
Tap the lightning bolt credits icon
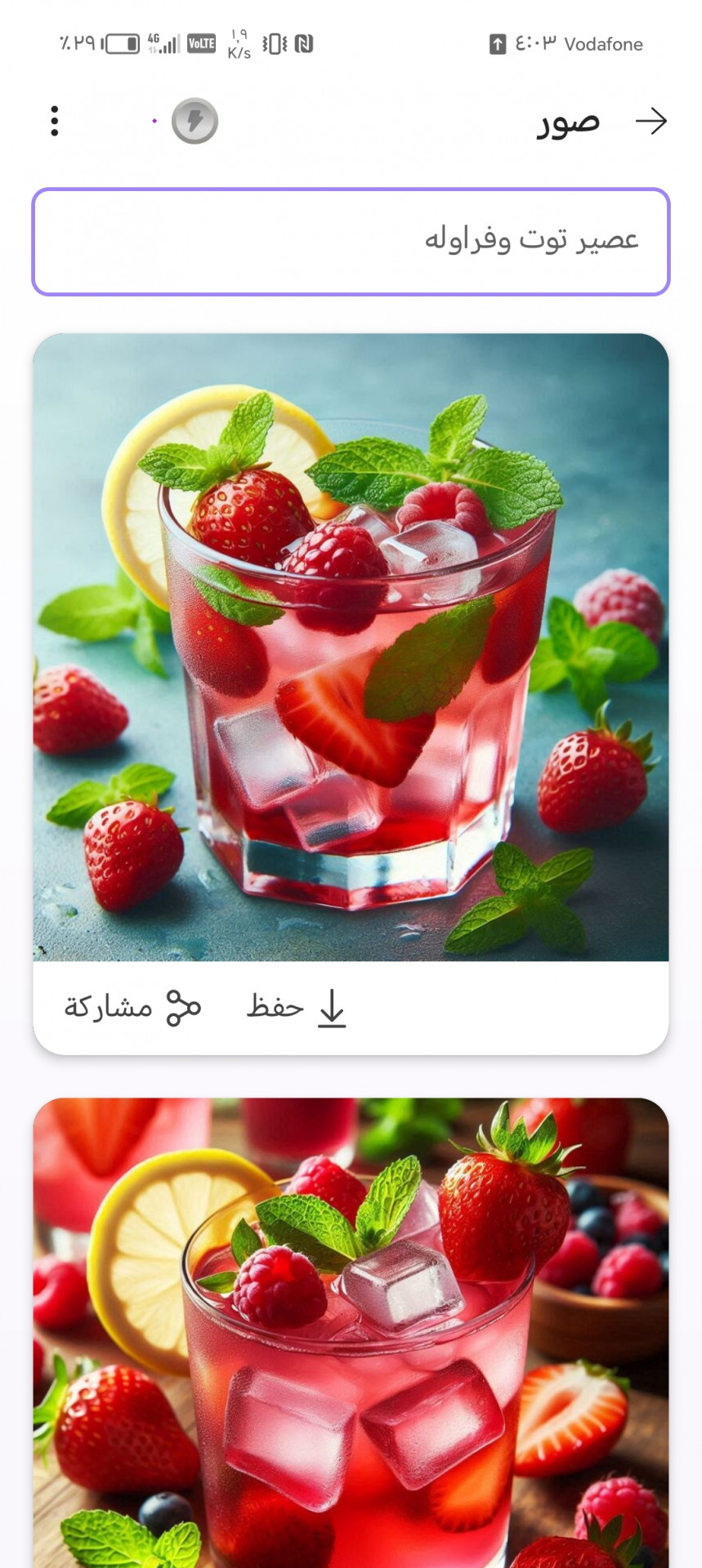click(x=195, y=121)
